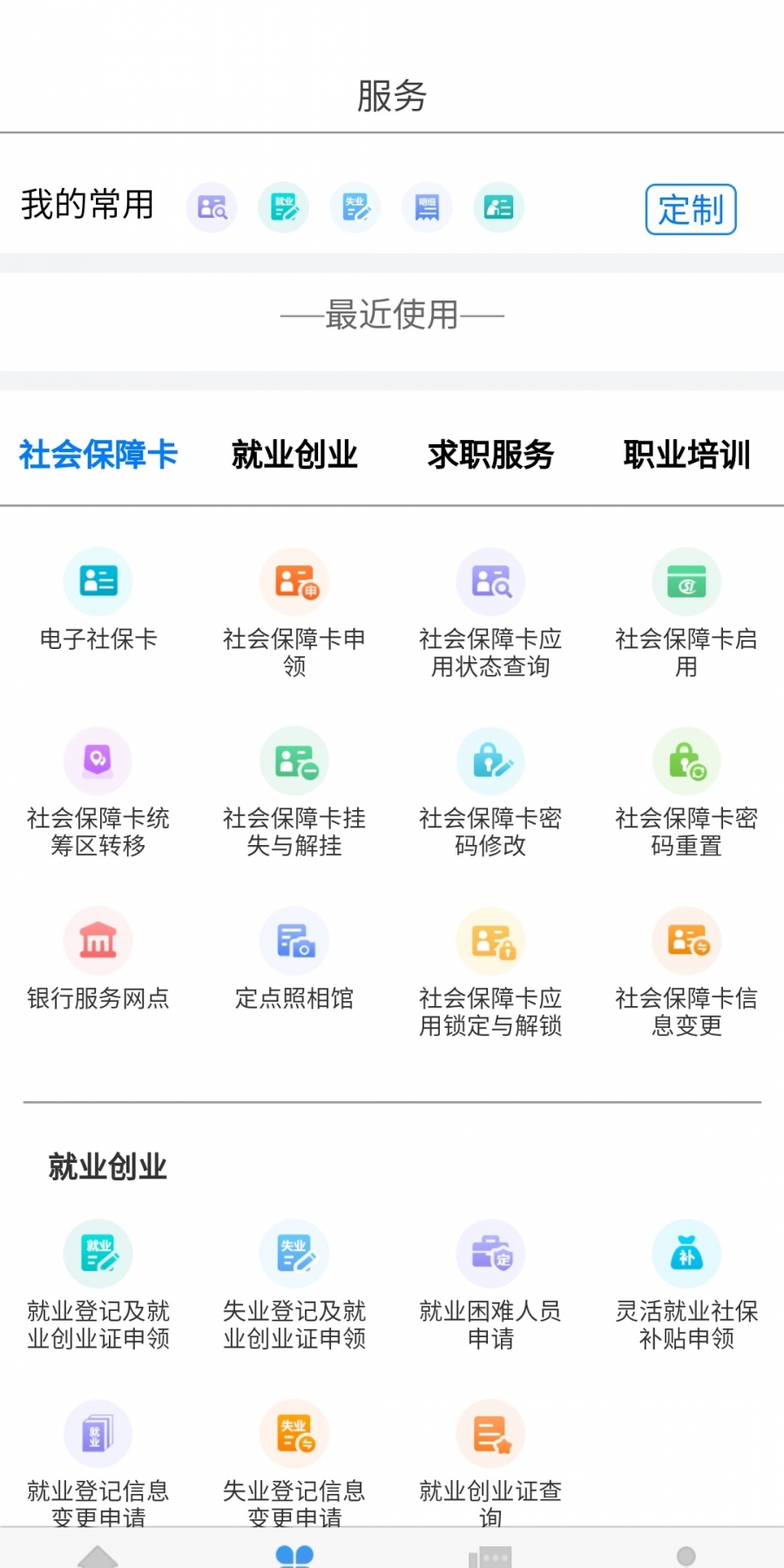The height and width of the screenshot is (1568, 784).
Task: Open 灵活就业社保补贴申领
Action: [x=686, y=1286]
